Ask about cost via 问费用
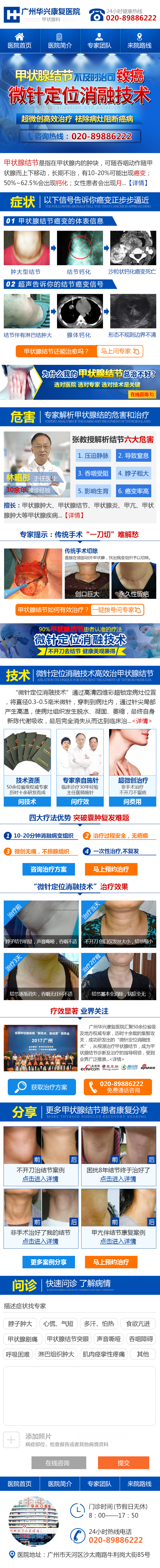 click(x=132, y=802)
